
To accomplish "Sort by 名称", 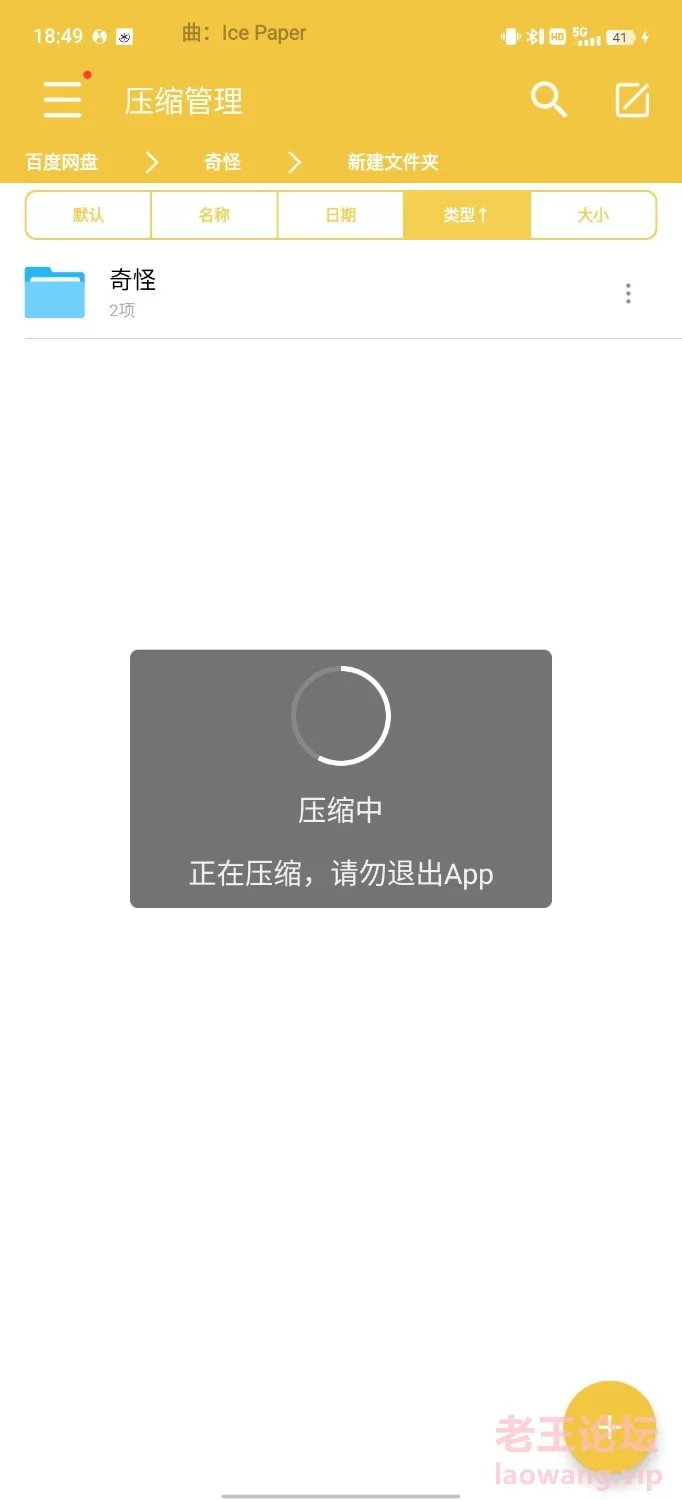I will 214,215.
